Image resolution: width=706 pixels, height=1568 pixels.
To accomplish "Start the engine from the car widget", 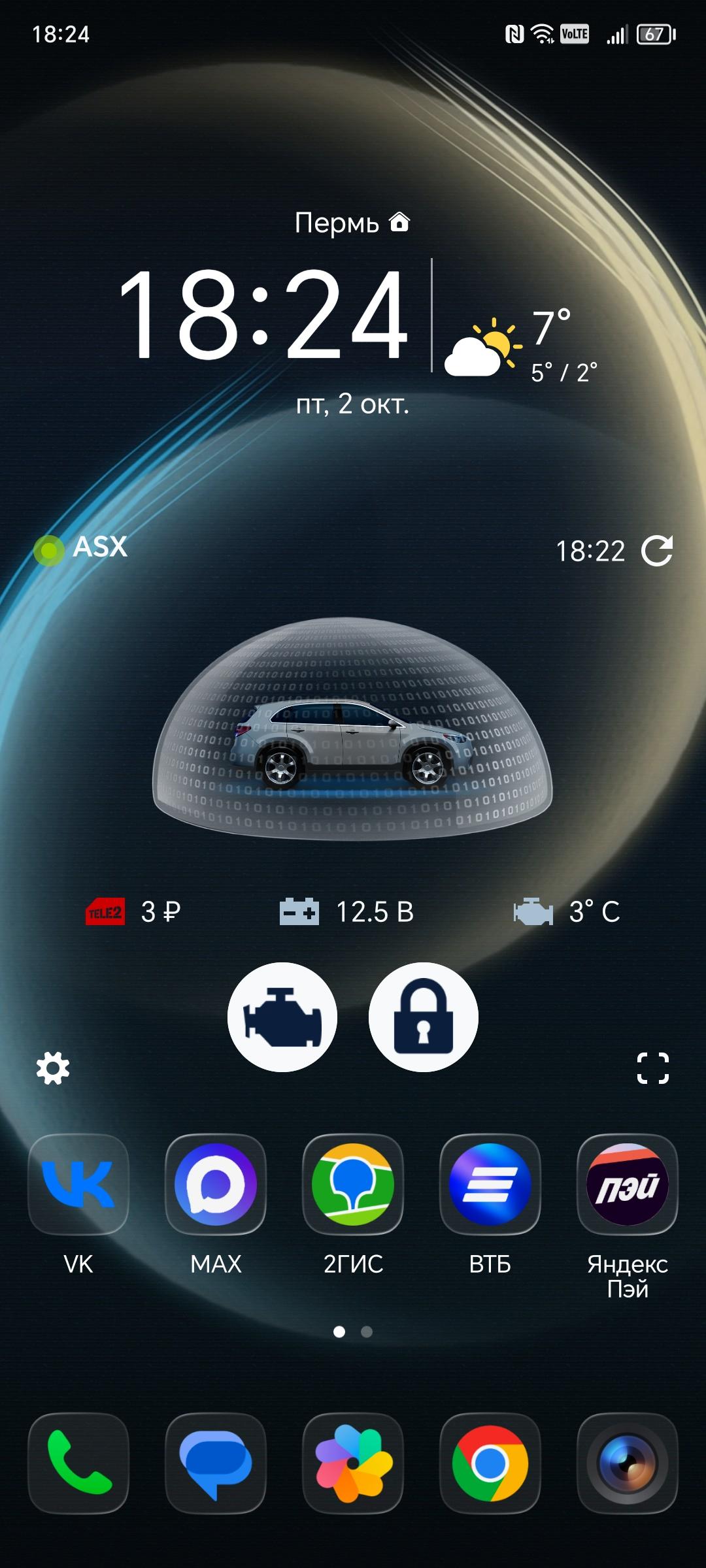I will pos(282,1017).
